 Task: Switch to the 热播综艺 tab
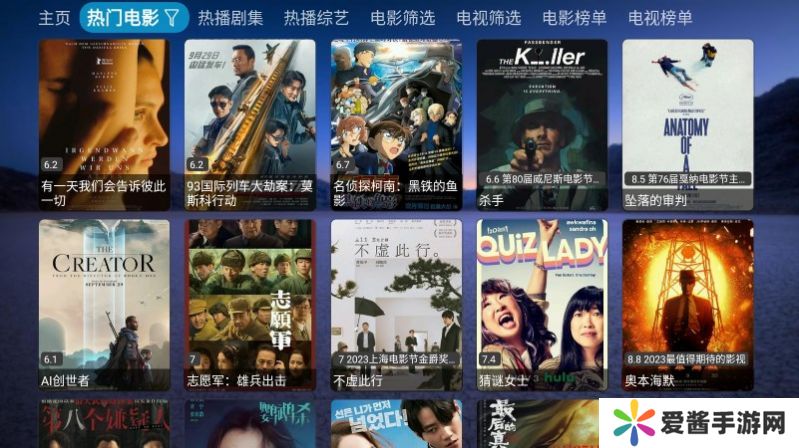316,18
